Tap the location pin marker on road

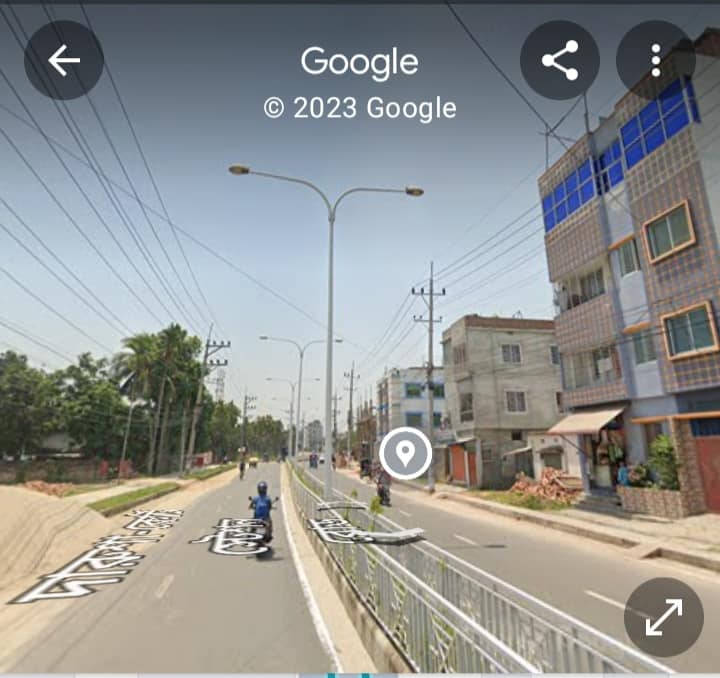pyautogui.click(x=405, y=453)
